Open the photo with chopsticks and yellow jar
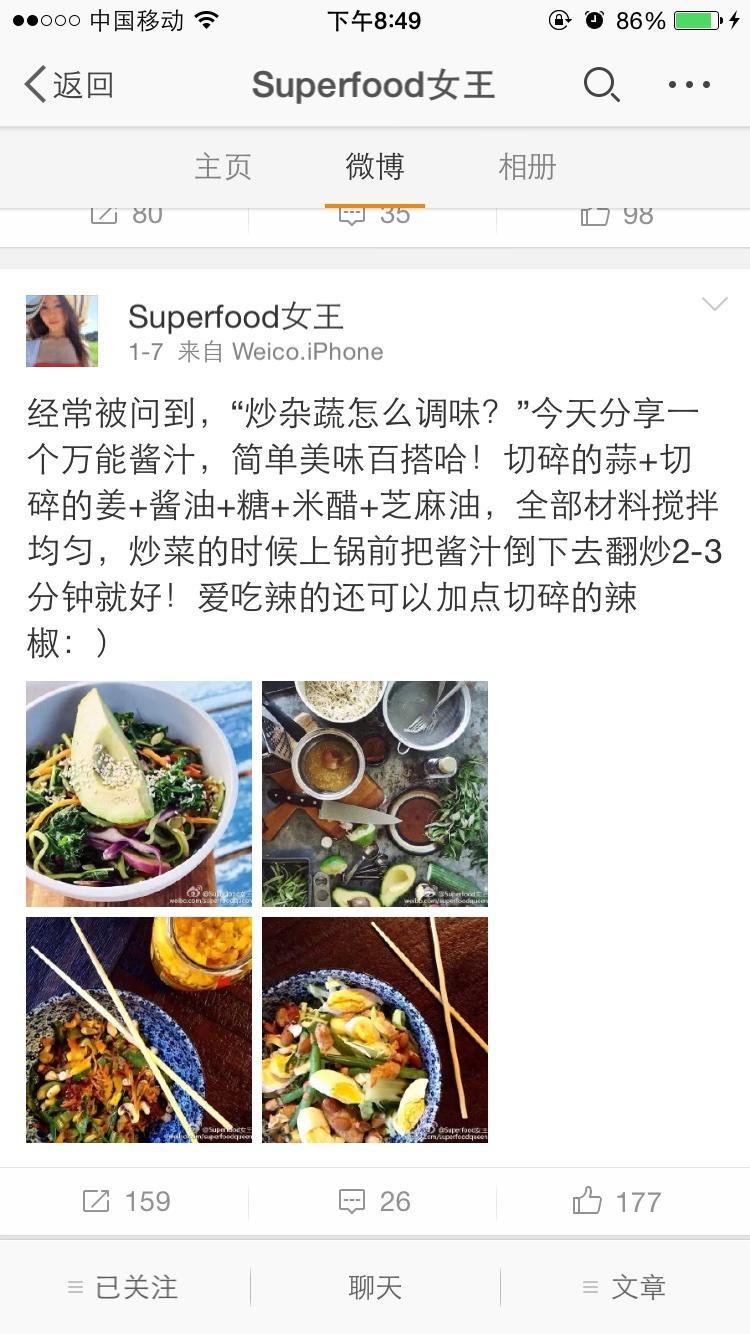Viewport: 750px width, 1334px height. click(139, 1030)
